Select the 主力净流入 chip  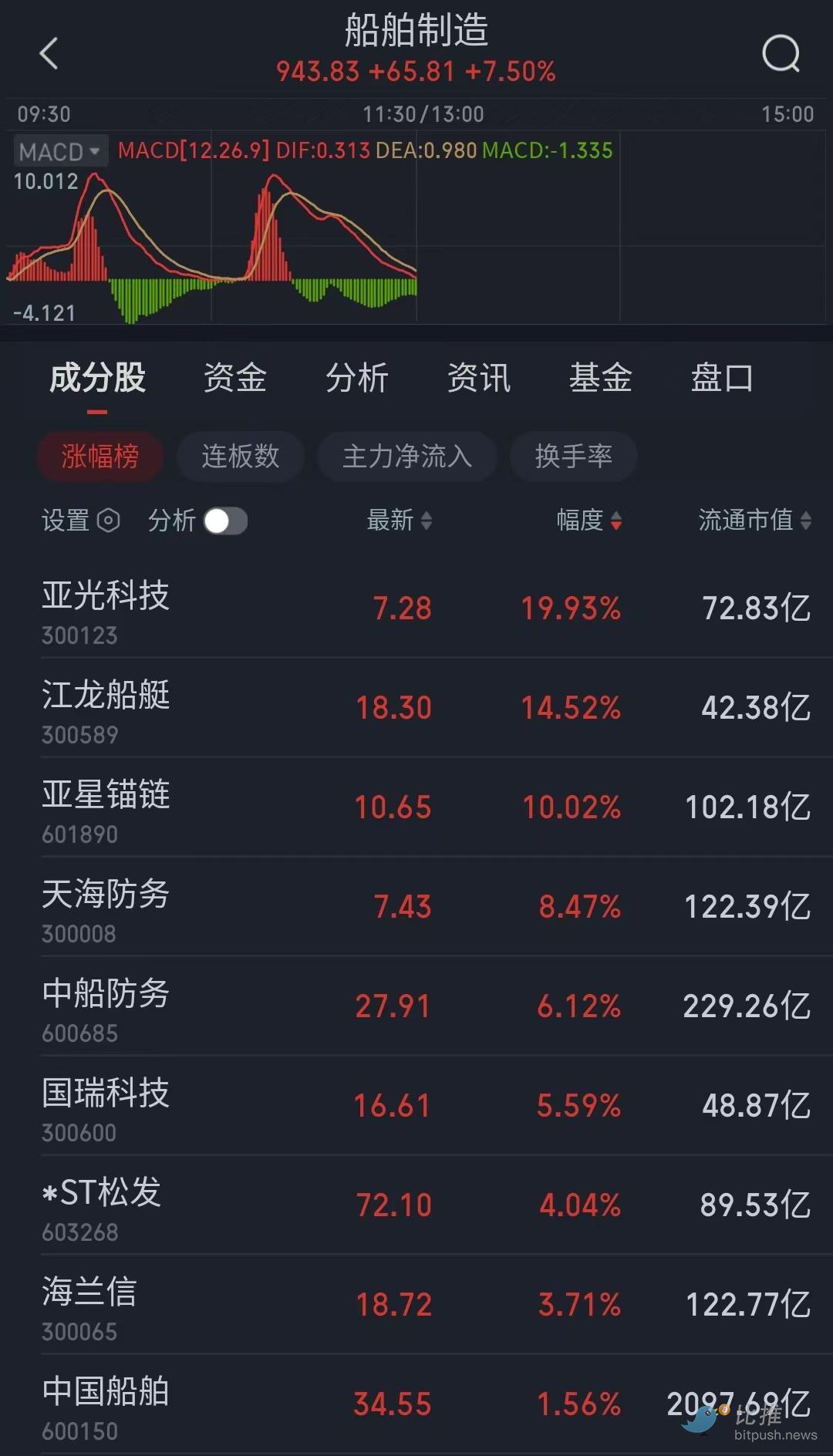[406, 457]
